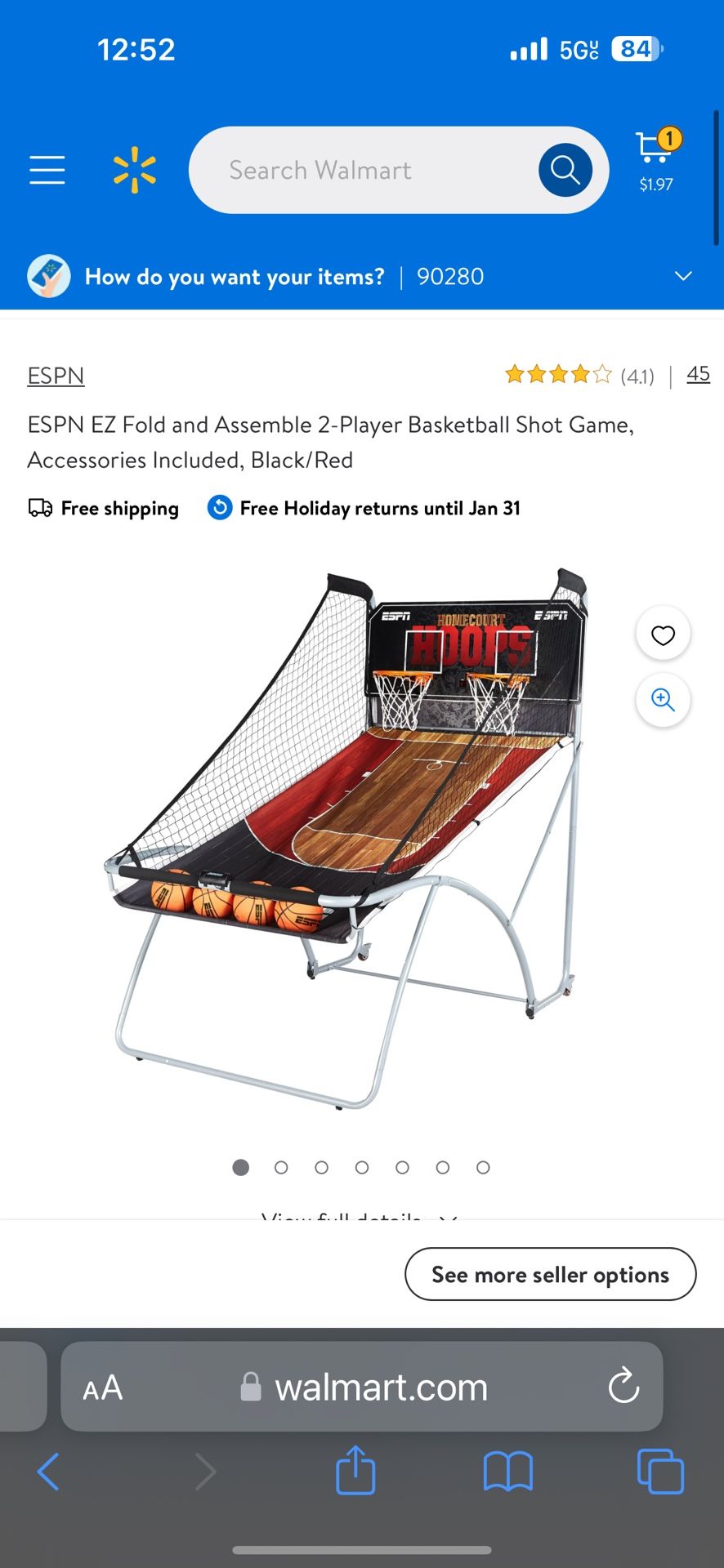Screen dimensions: 724x1568
Task: Tap the walmart.com address bar
Action: point(362,1387)
